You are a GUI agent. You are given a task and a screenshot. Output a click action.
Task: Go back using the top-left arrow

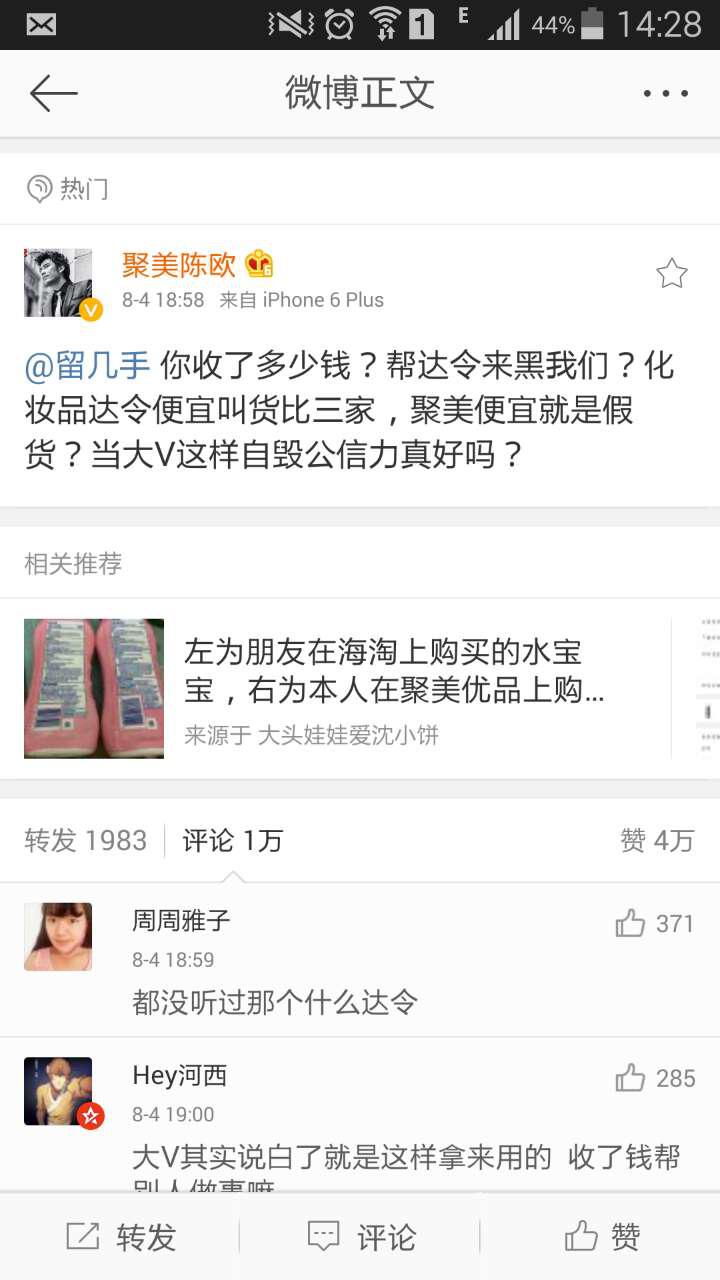pos(54,94)
